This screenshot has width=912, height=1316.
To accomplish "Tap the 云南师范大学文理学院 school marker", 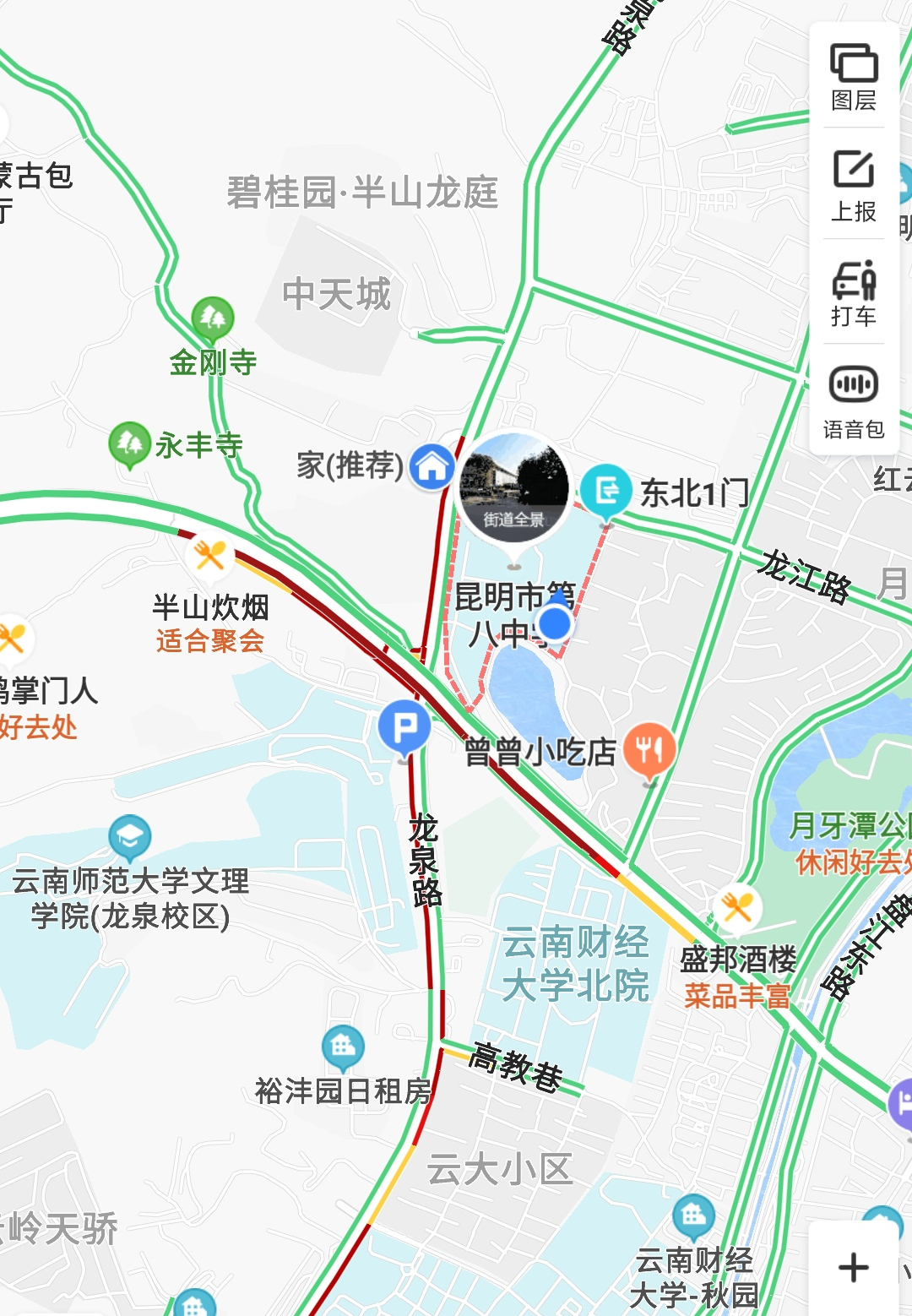I will (x=129, y=836).
